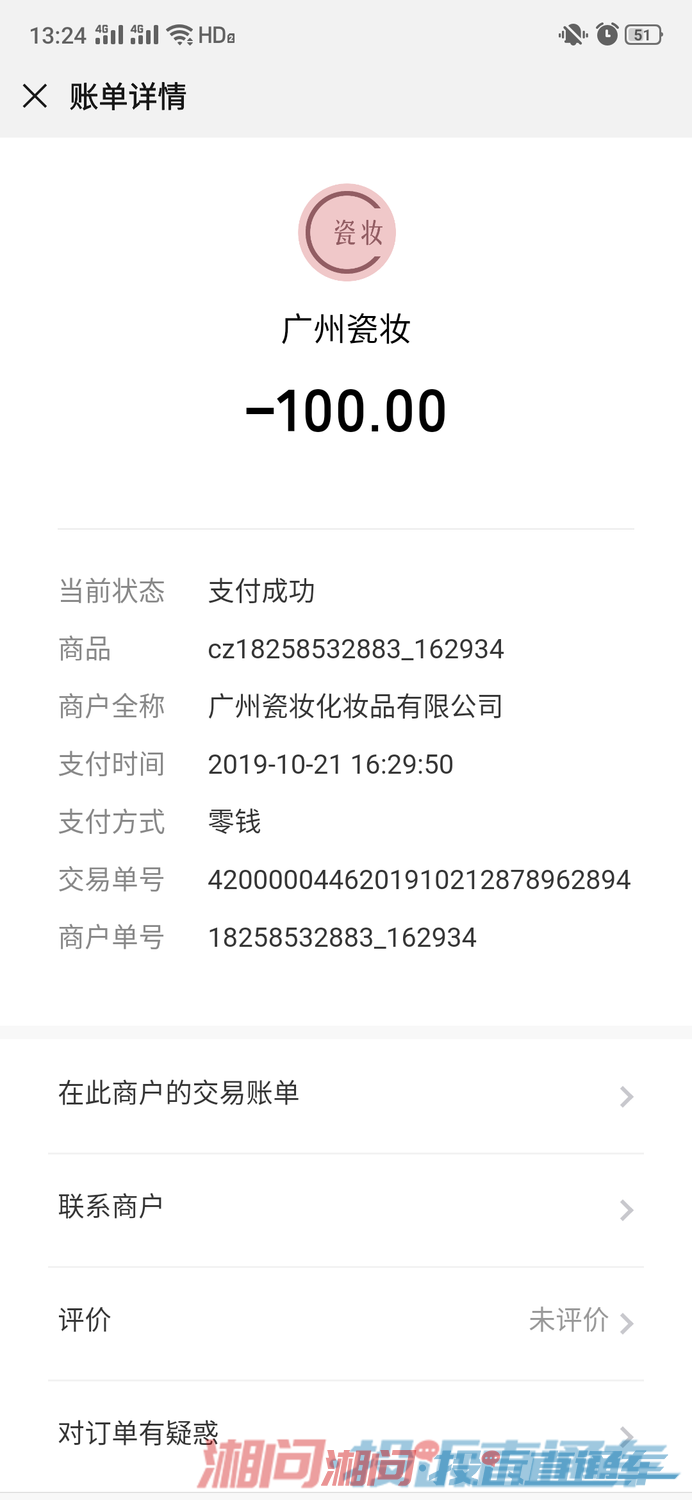692x1500 pixels.
Task: Open the 联系商户 row
Action: [346, 1210]
